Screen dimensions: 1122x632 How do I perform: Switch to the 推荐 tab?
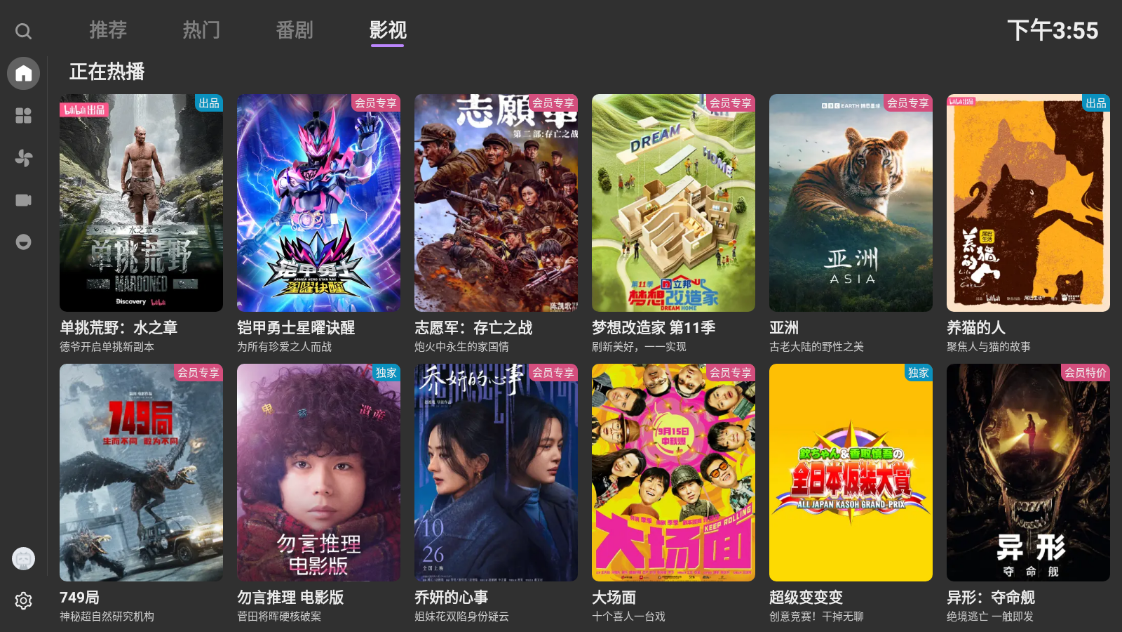point(108,30)
